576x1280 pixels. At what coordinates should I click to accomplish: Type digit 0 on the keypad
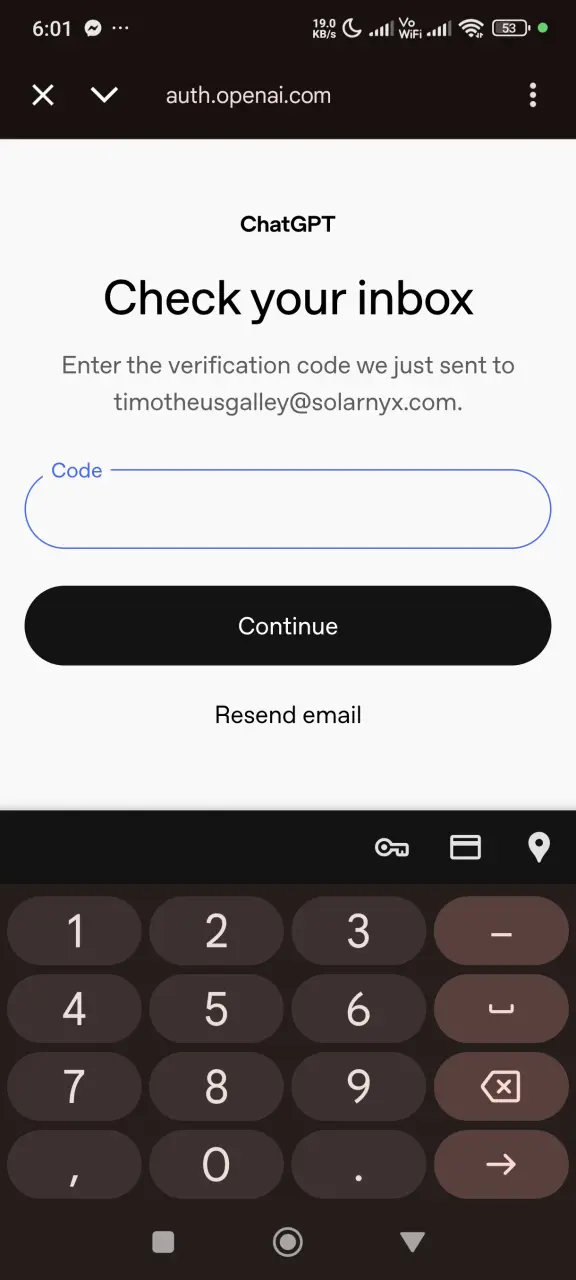click(x=217, y=1164)
